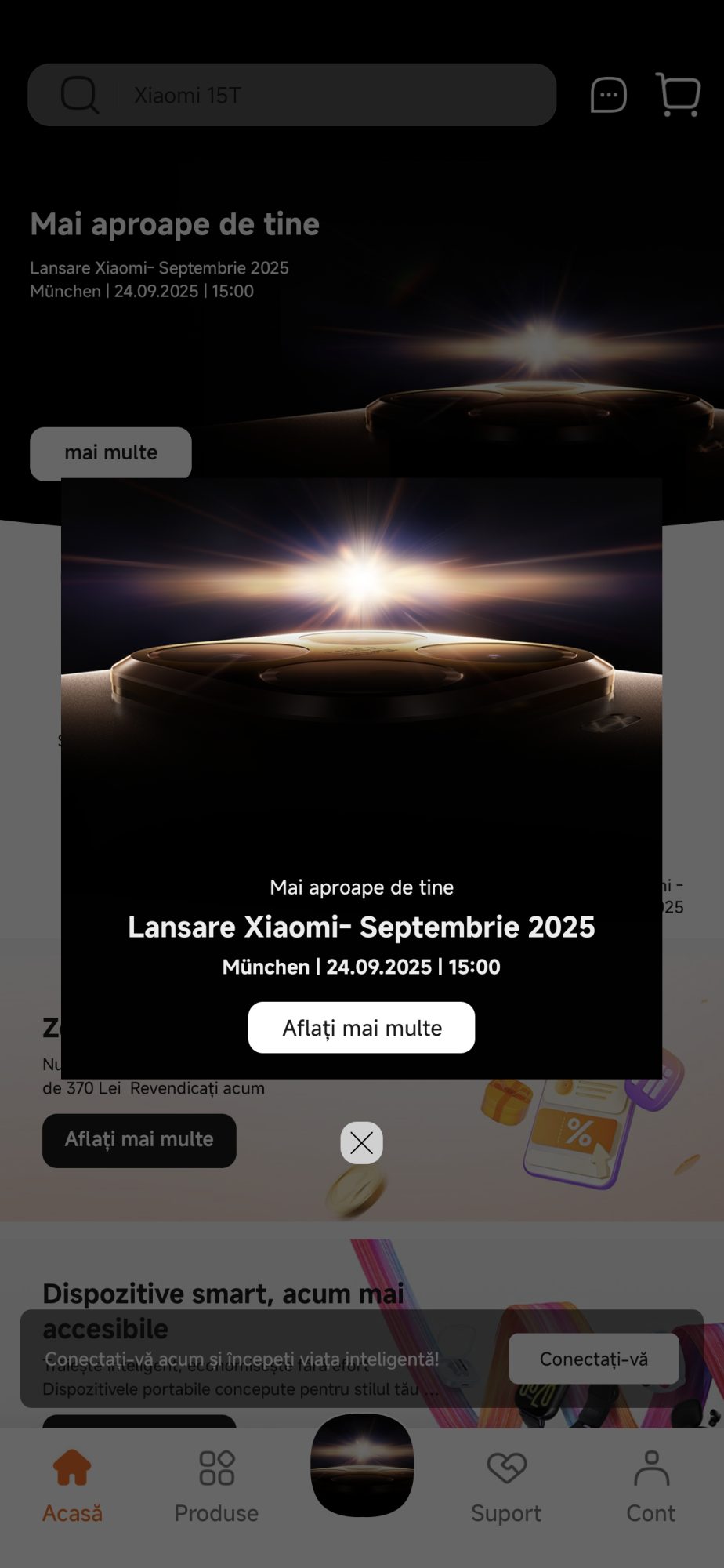Open the center launch event tab
This screenshot has height=1568, width=724.
pos(362,1465)
